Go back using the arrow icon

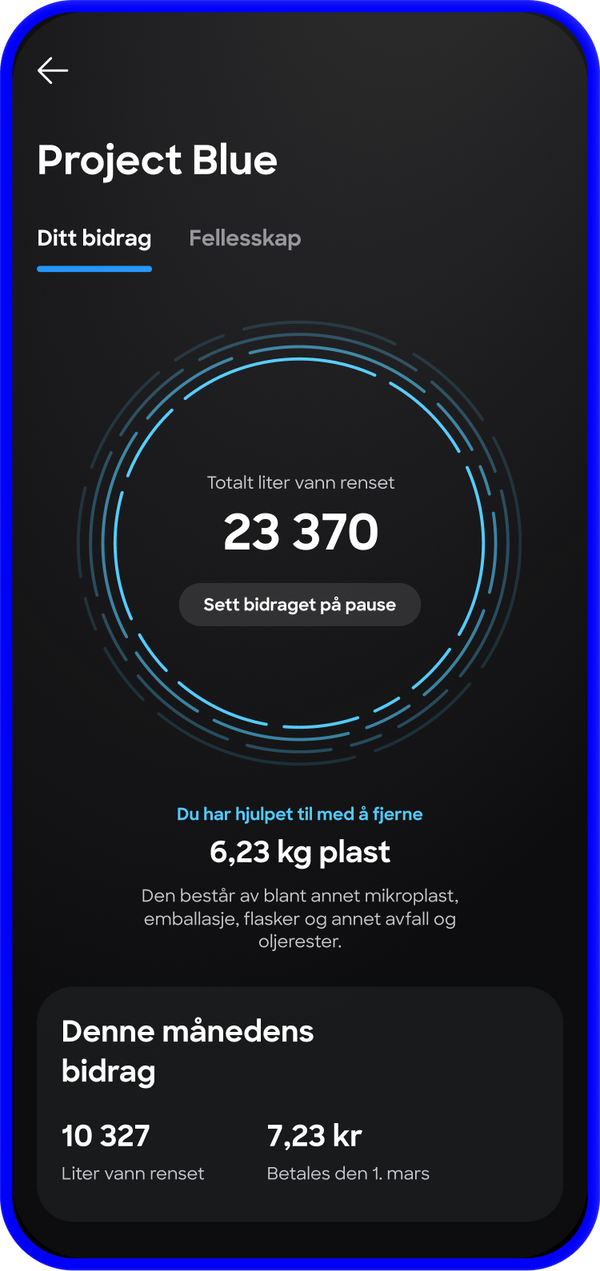click(53, 70)
